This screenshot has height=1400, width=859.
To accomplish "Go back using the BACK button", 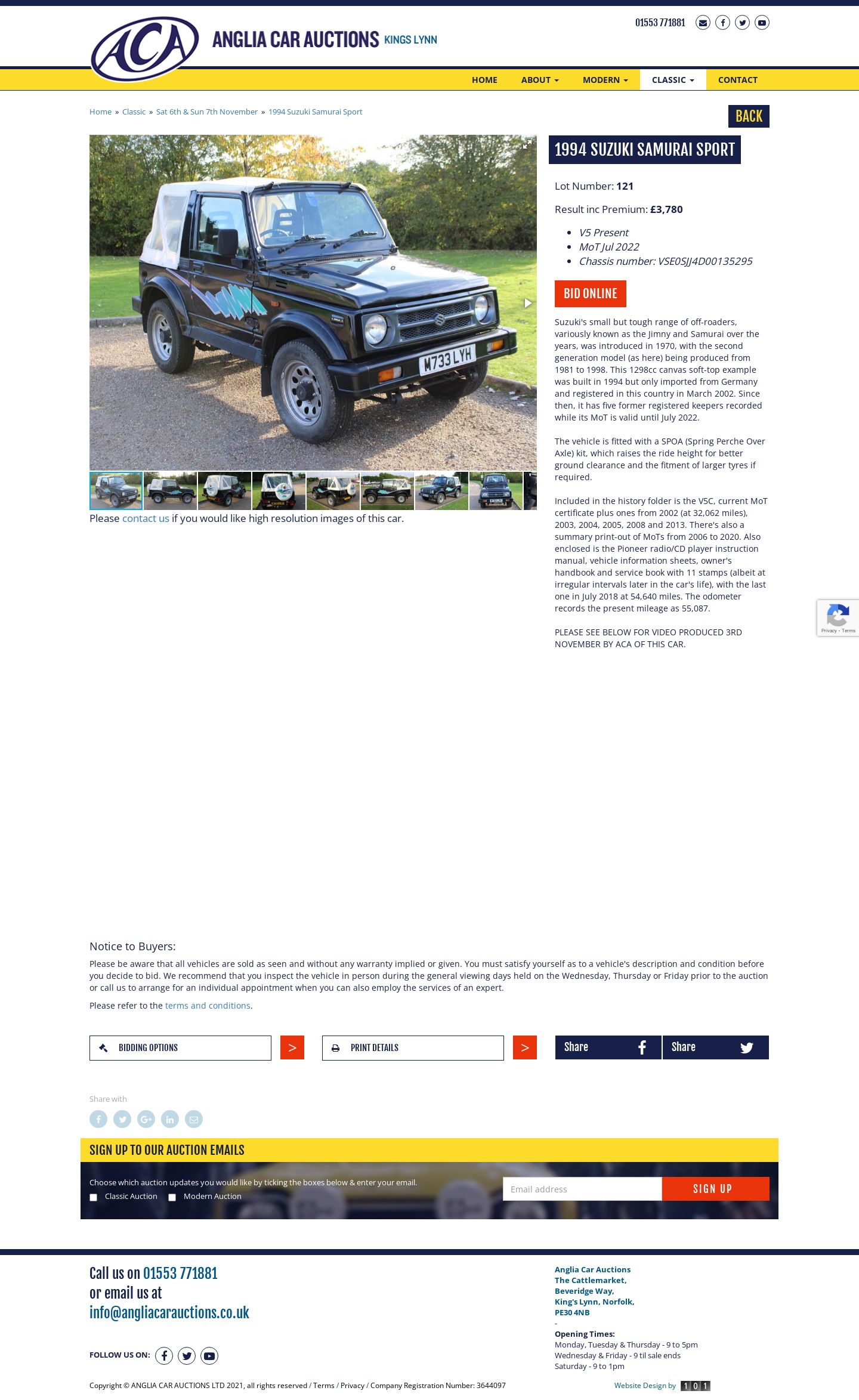I will click(749, 116).
